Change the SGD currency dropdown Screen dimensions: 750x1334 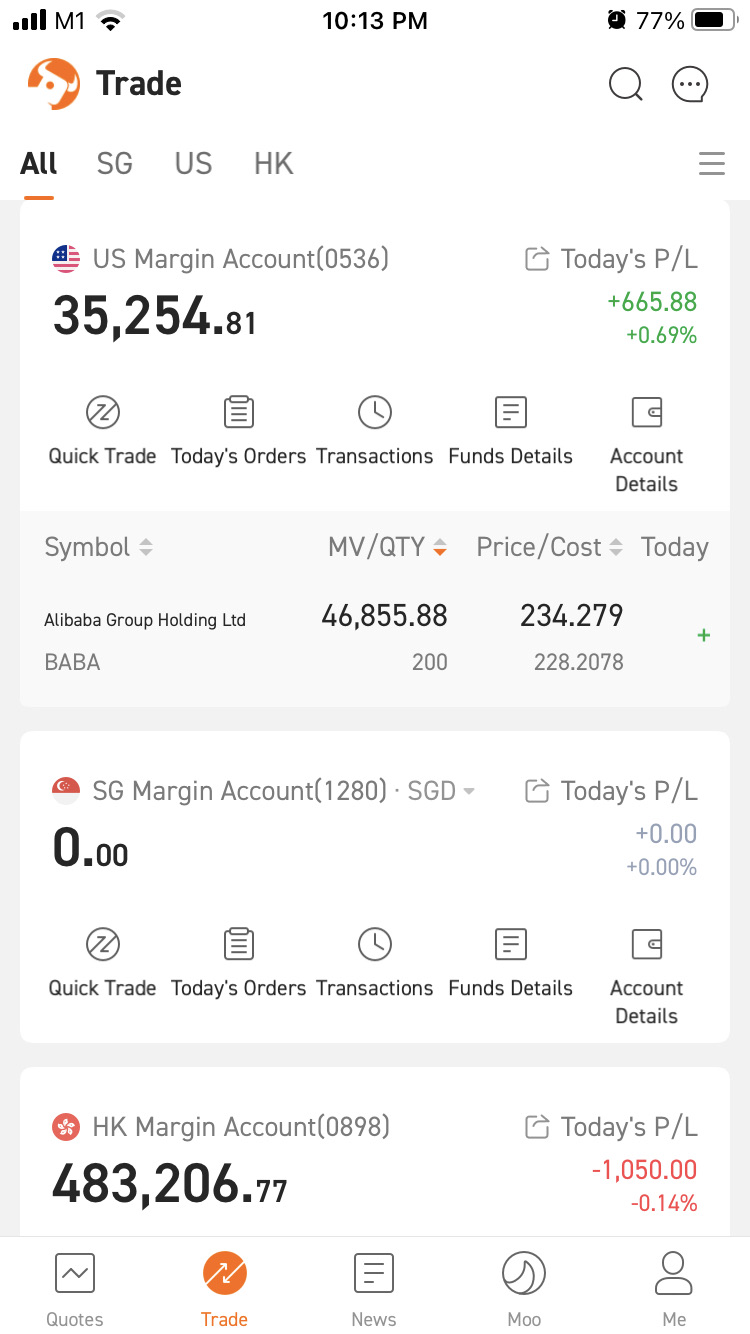[441, 791]
